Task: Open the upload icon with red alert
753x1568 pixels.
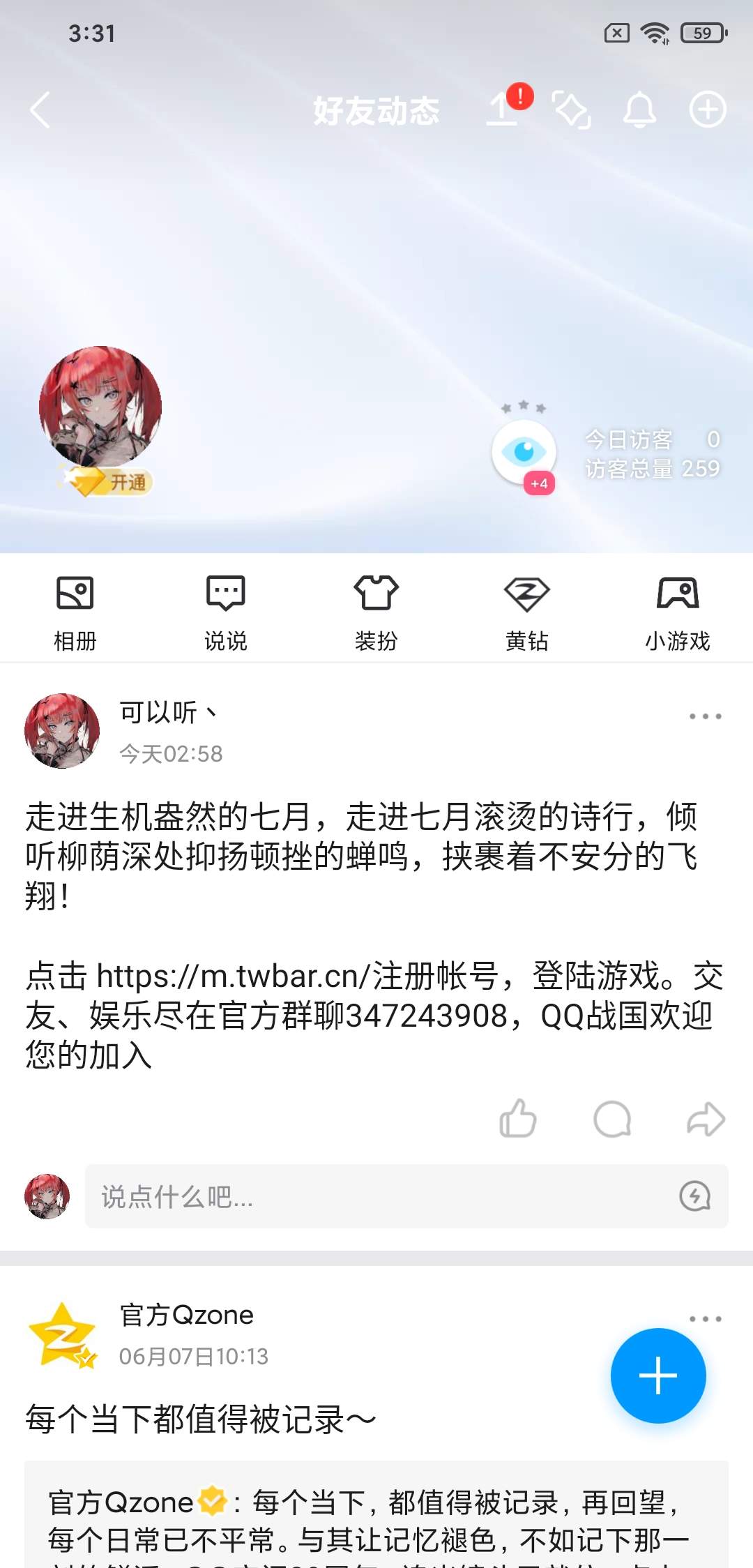Action: pyautogui.click(x=503, y=110)
